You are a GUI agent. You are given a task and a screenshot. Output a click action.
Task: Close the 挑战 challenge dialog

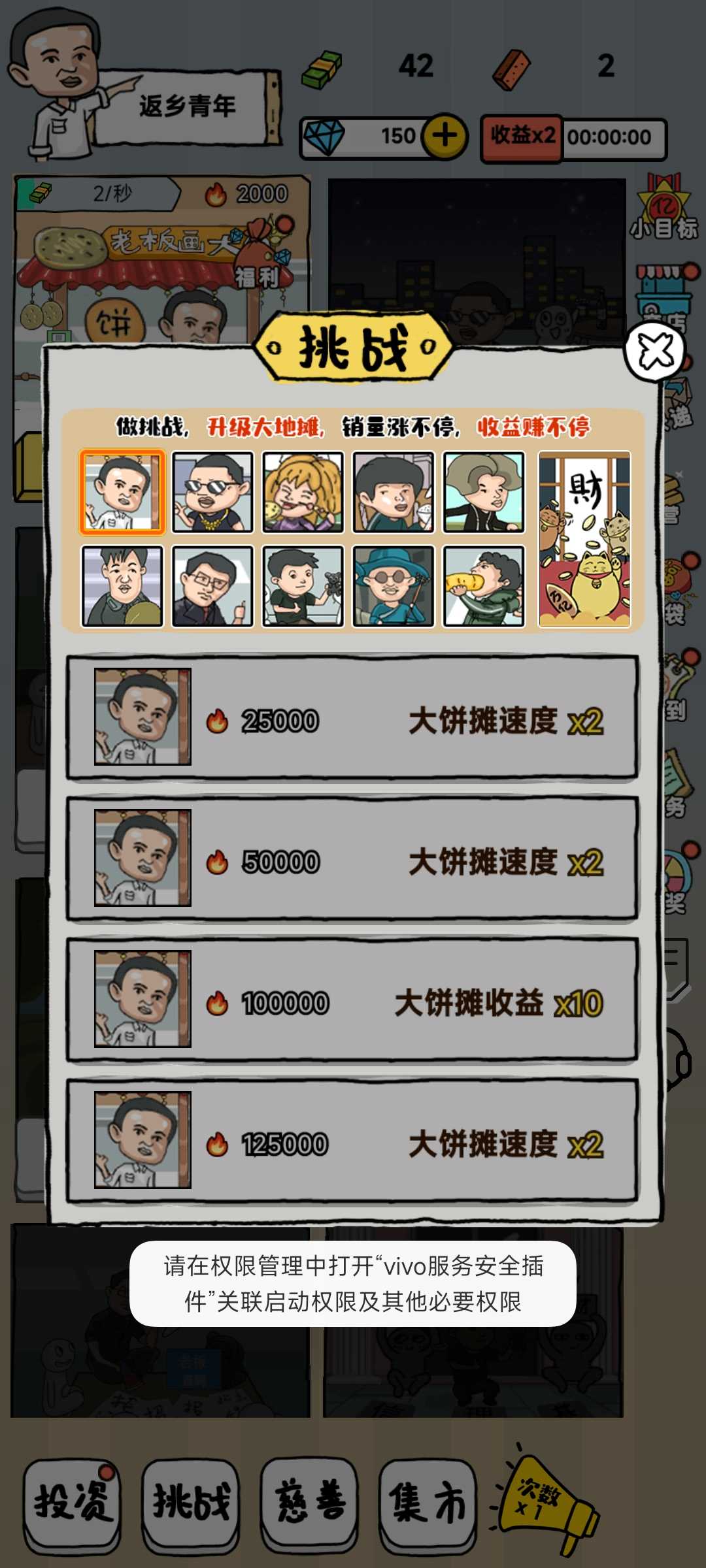click(654, 351)
